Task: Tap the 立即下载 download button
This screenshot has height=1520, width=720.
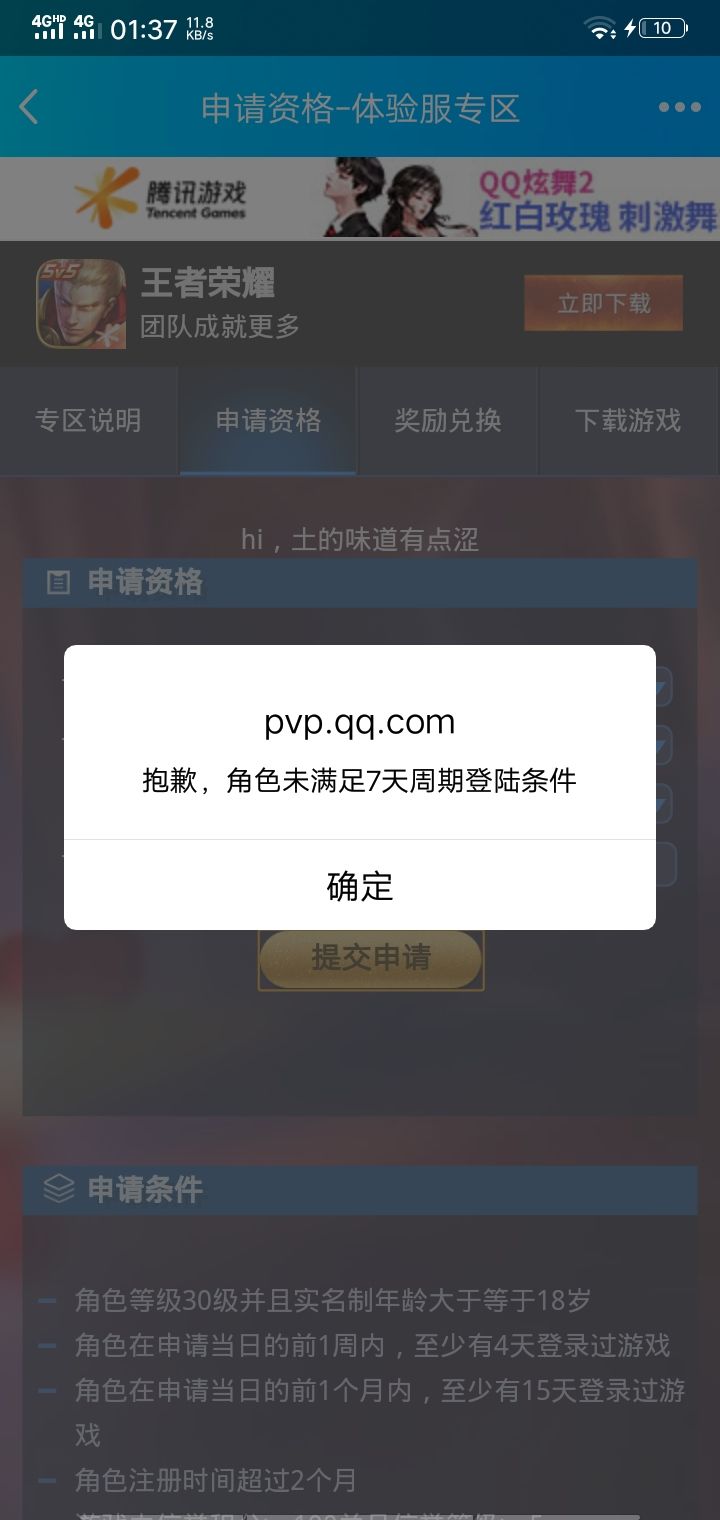Action: pyautogui.click(x=602, y=303)
